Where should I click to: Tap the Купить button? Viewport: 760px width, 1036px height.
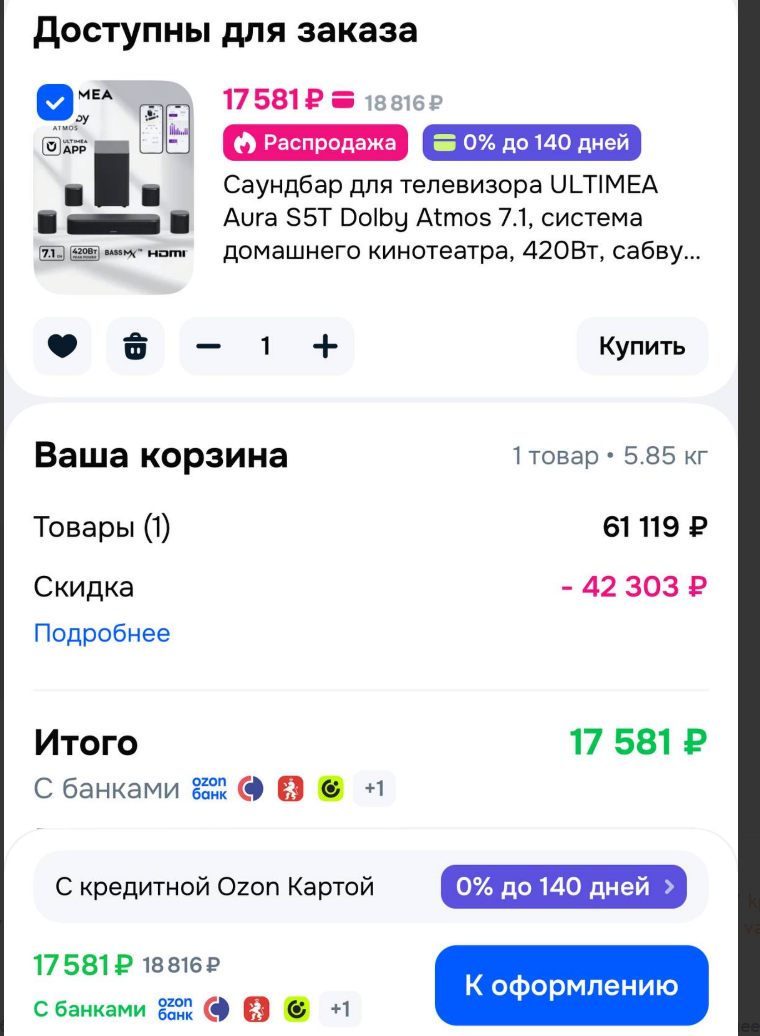[642, 346]
